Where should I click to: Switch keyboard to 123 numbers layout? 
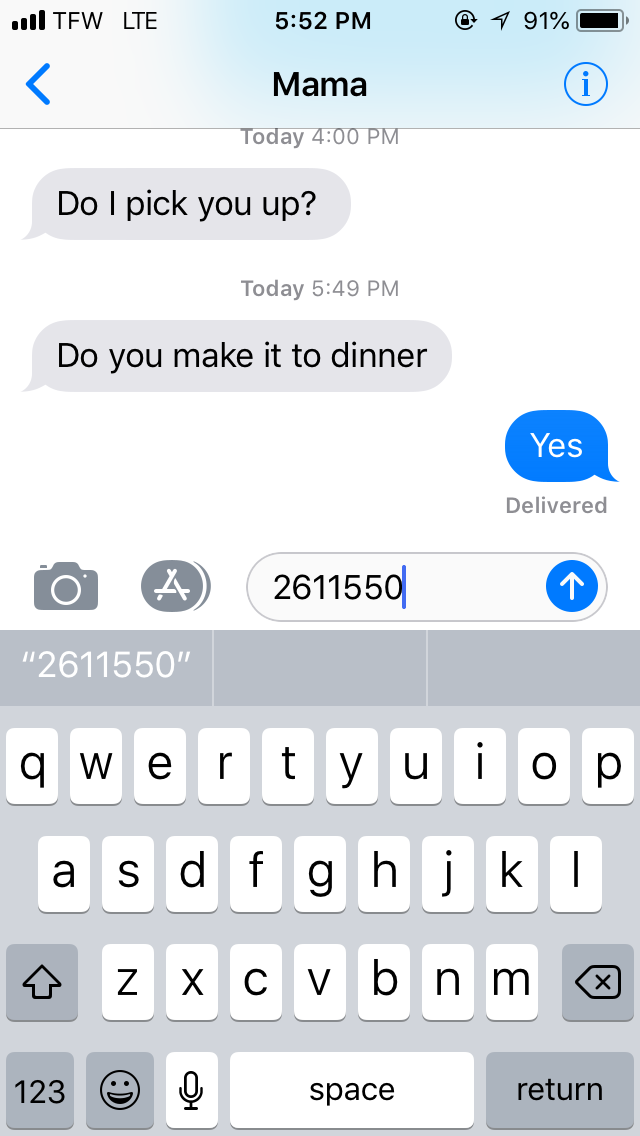point(40,1090)
